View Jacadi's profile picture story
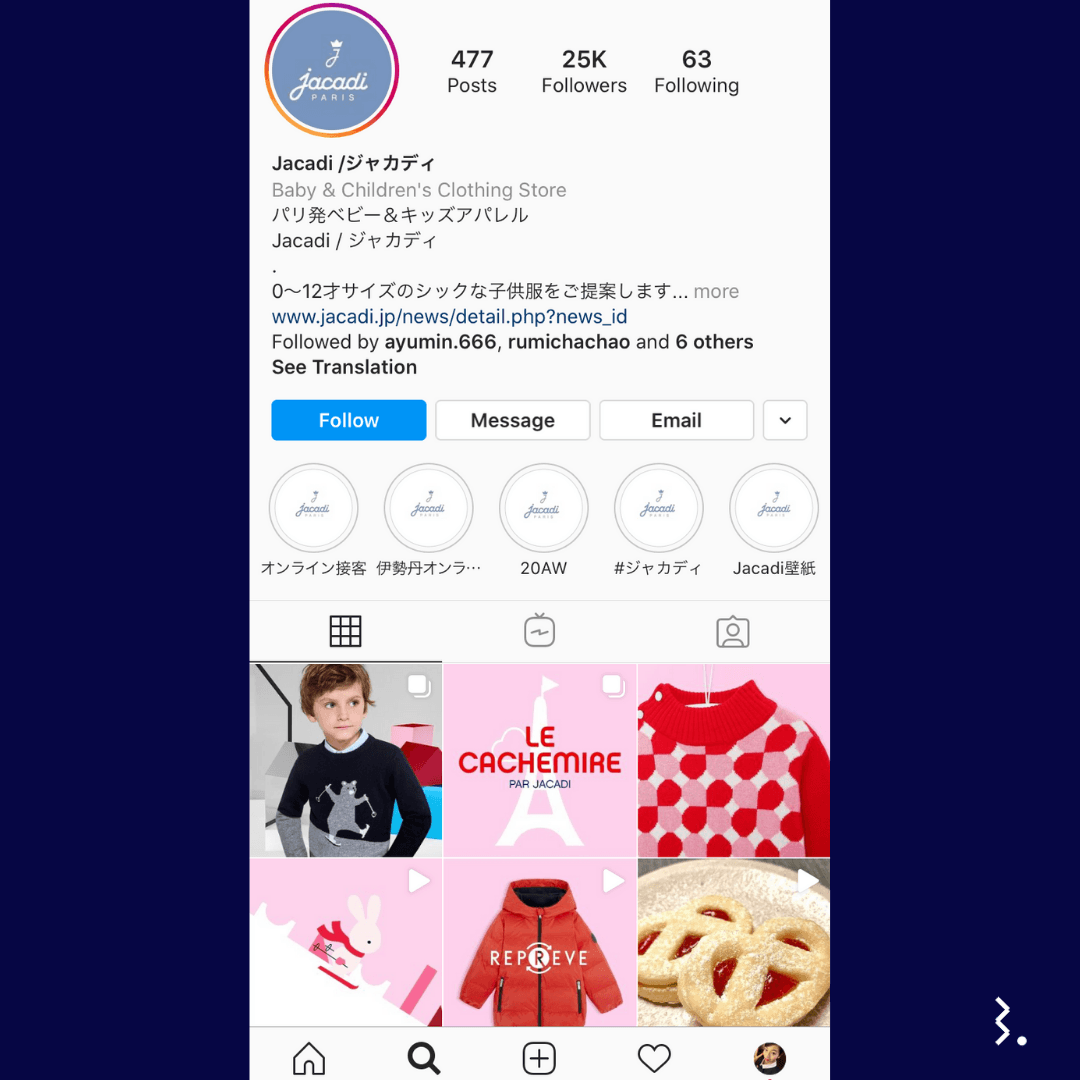Screen dimensions: 1080x1080 click(332, 70)
